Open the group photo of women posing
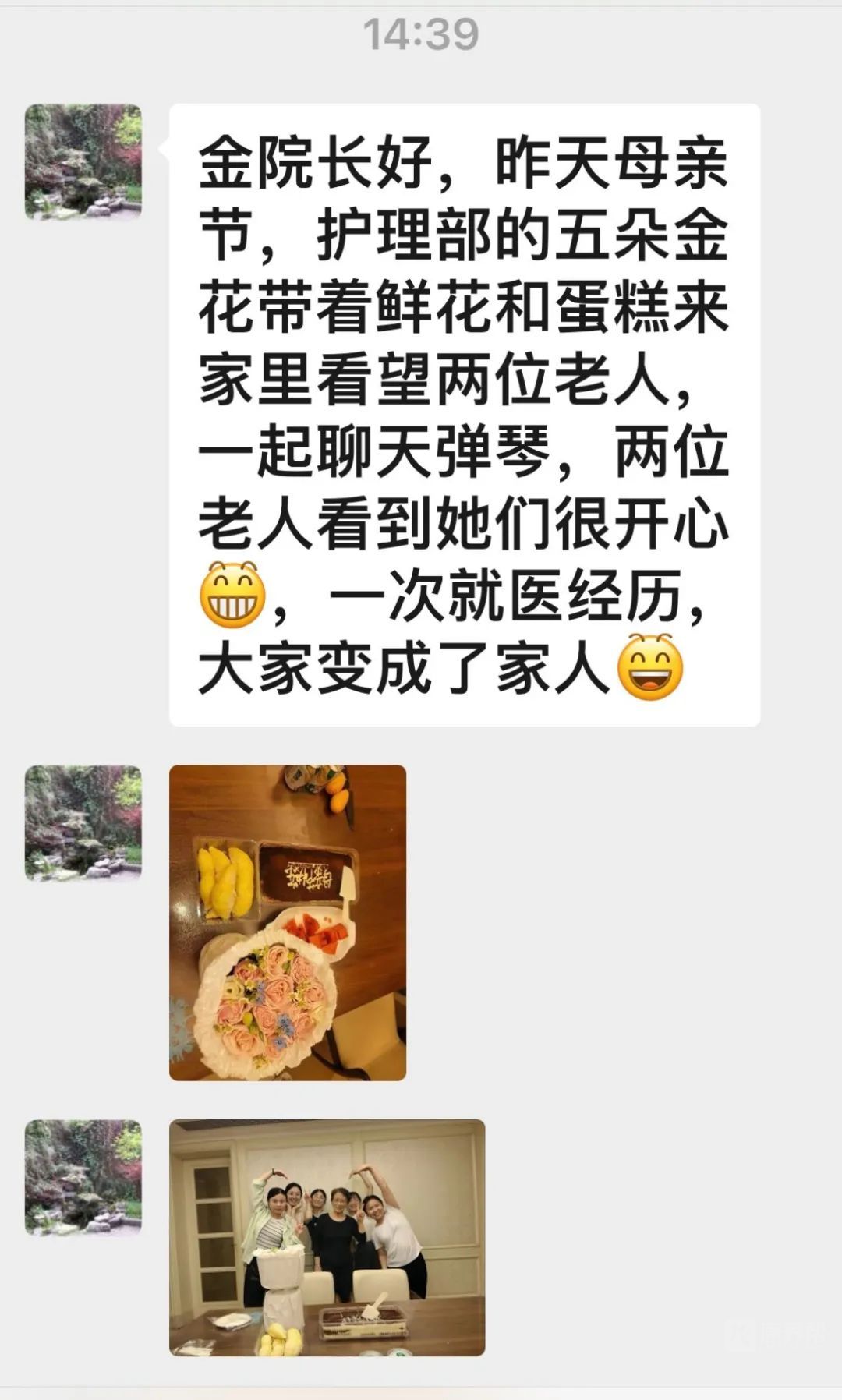842x1400 pixels. pyautogui.click(x=327, y=1237)
